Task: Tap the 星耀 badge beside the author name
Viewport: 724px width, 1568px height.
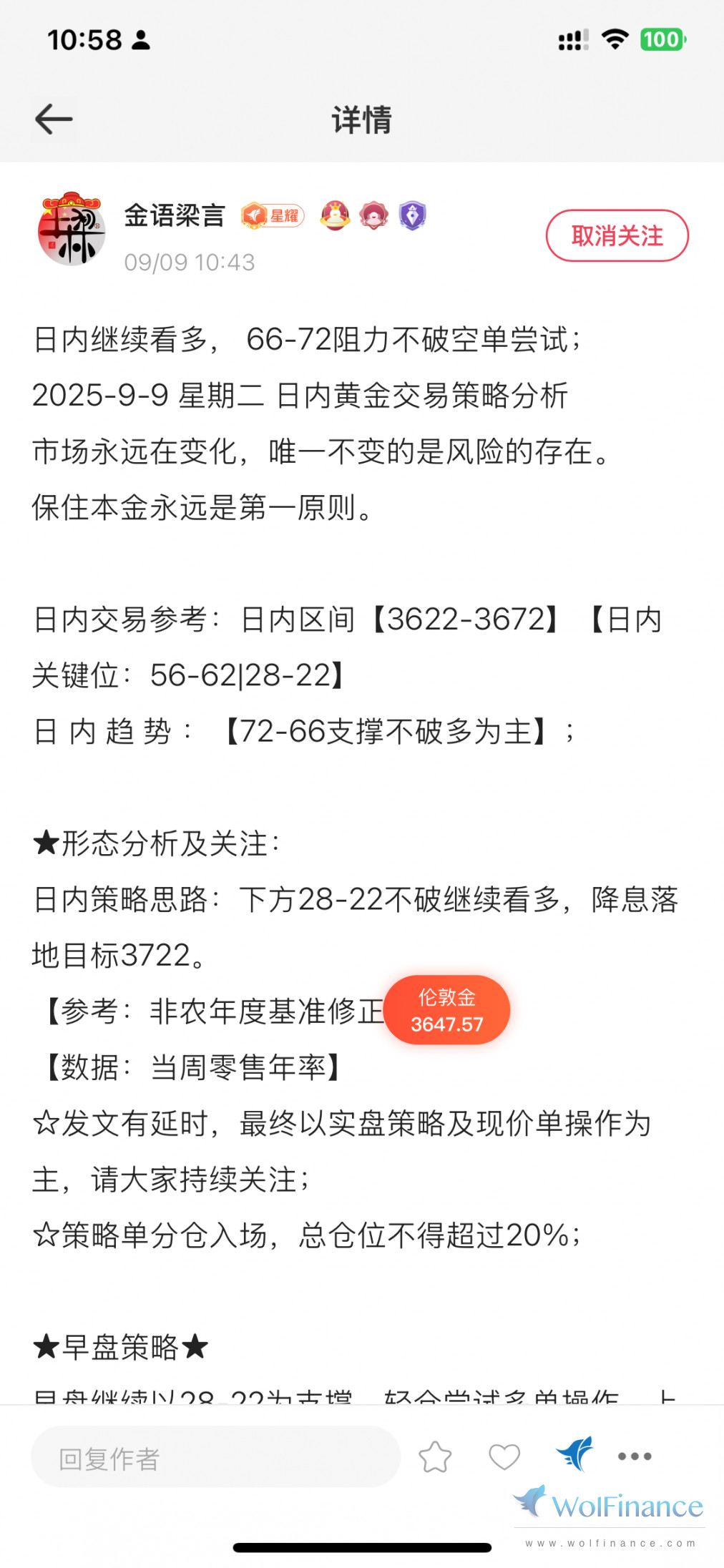Action: click(273, 215)
